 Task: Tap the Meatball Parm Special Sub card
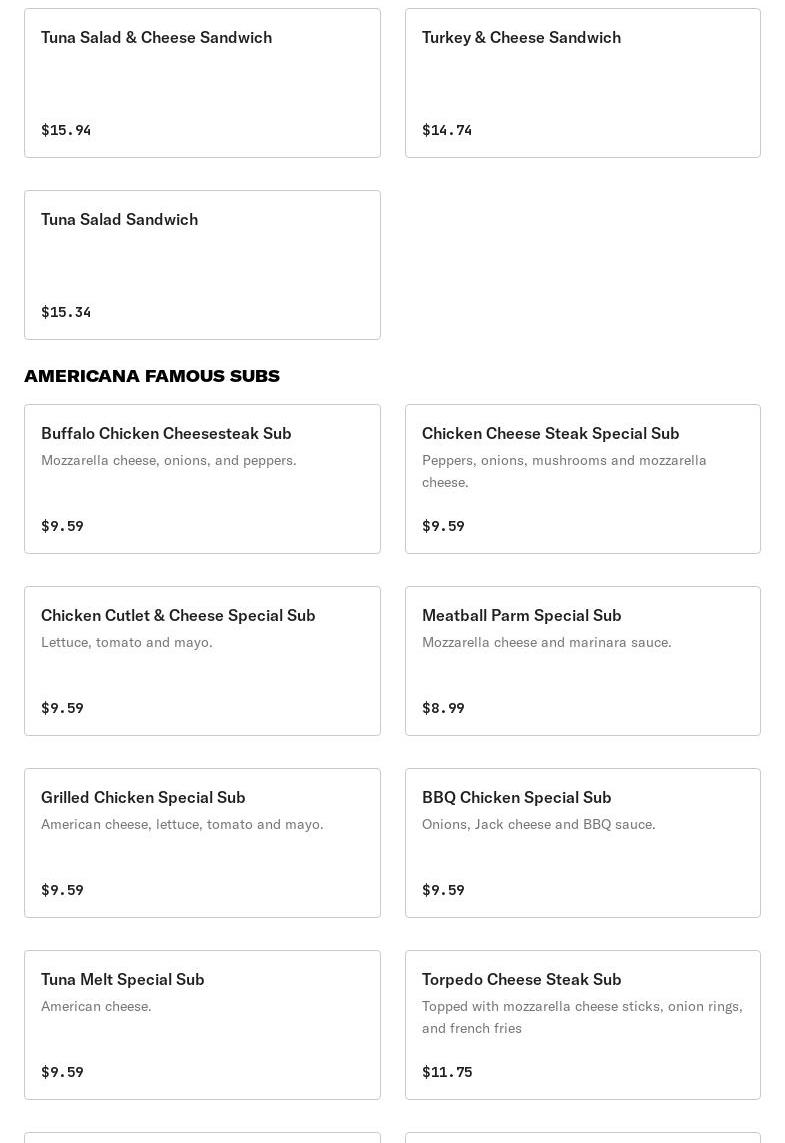coord(582,661)
